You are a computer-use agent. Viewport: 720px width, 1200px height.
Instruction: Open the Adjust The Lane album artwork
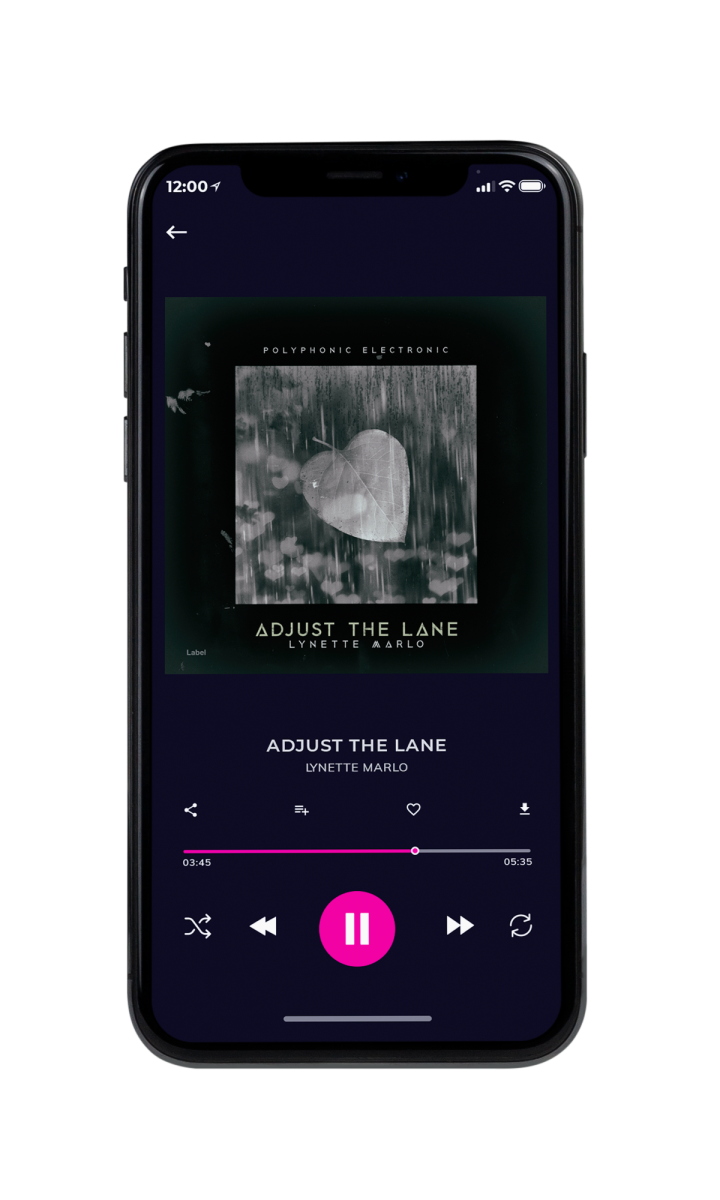(x=356, y=485)
